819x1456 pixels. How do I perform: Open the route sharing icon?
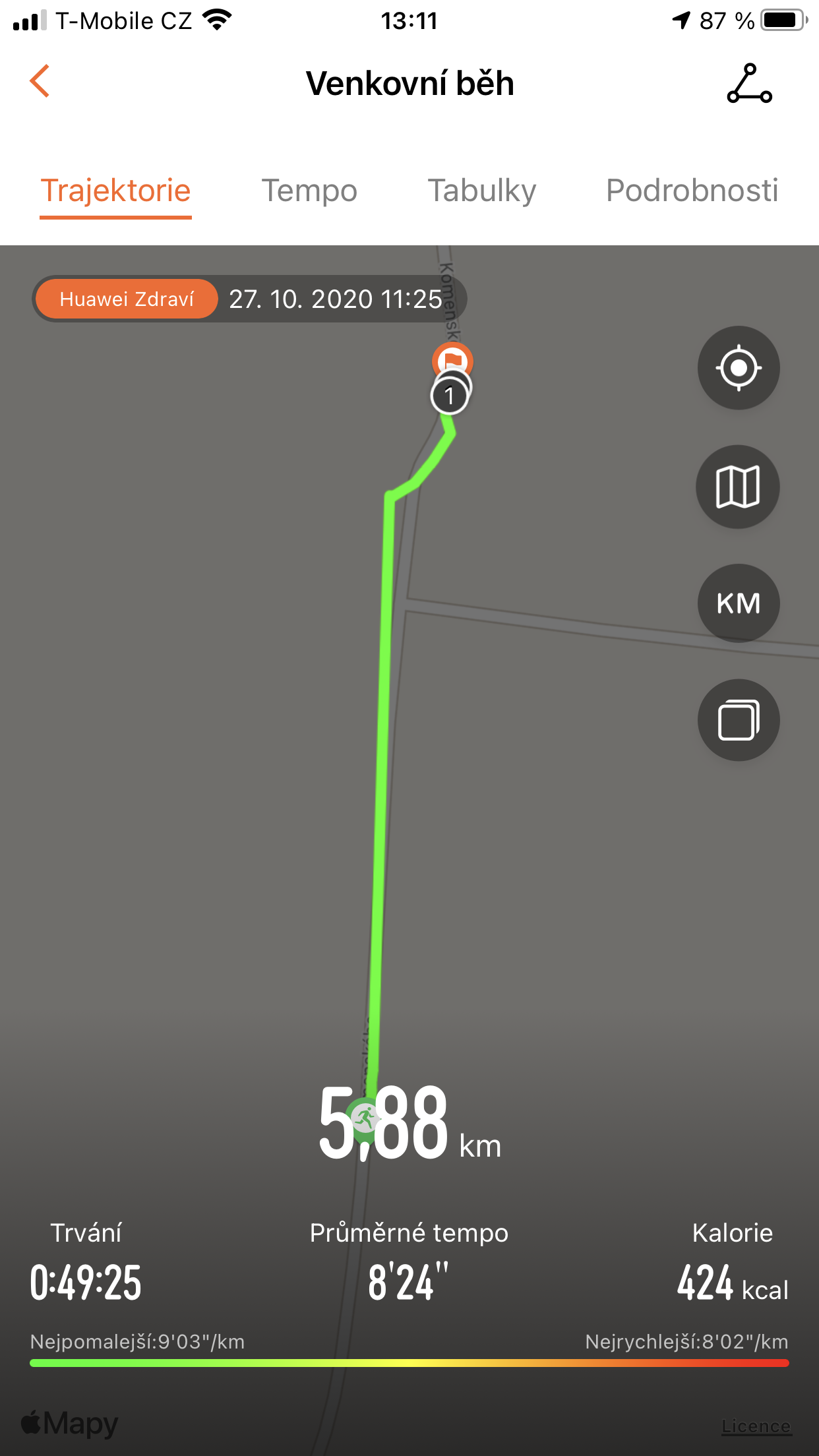[749, 83]
